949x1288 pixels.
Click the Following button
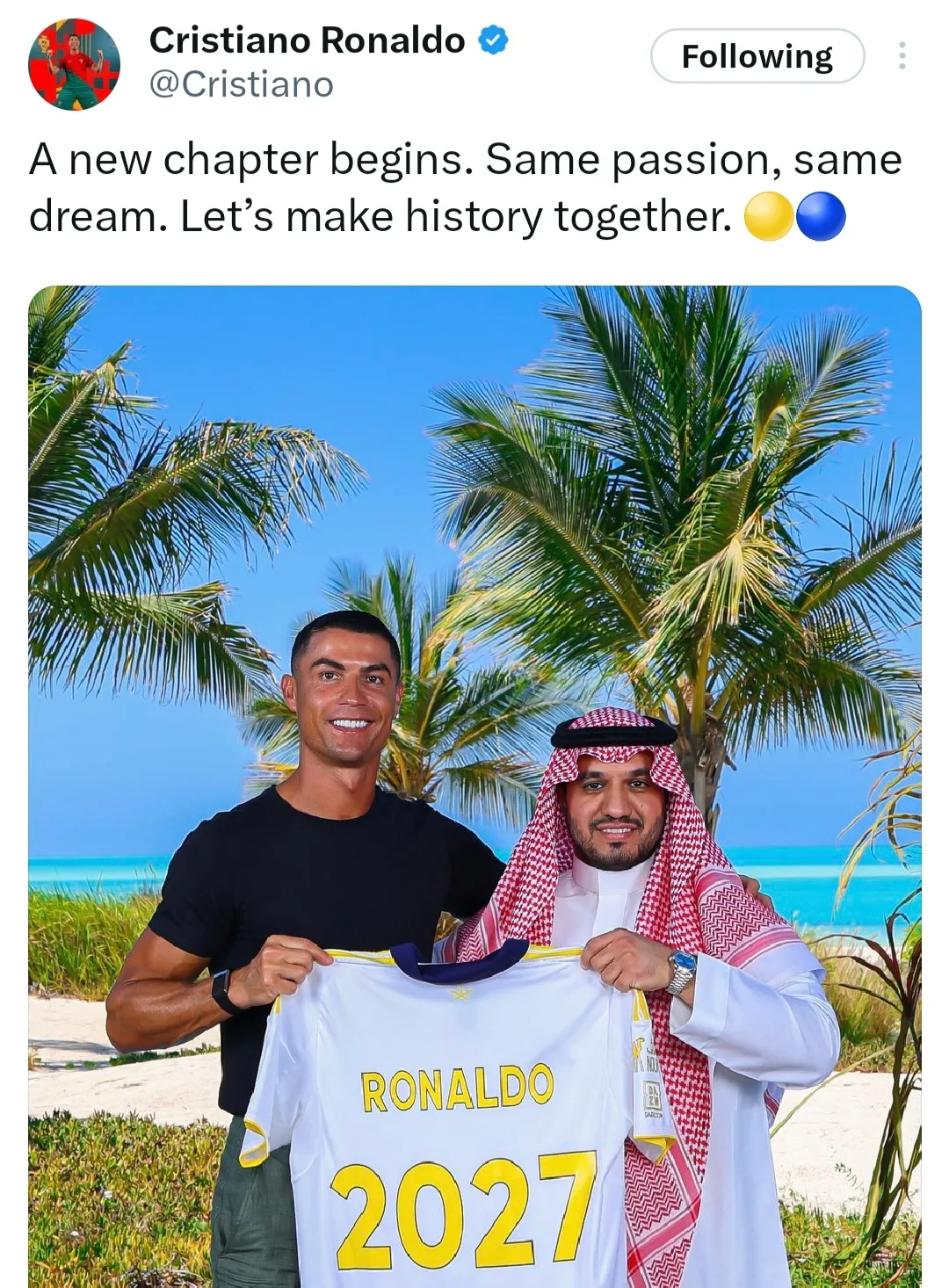tap(757, 54)
